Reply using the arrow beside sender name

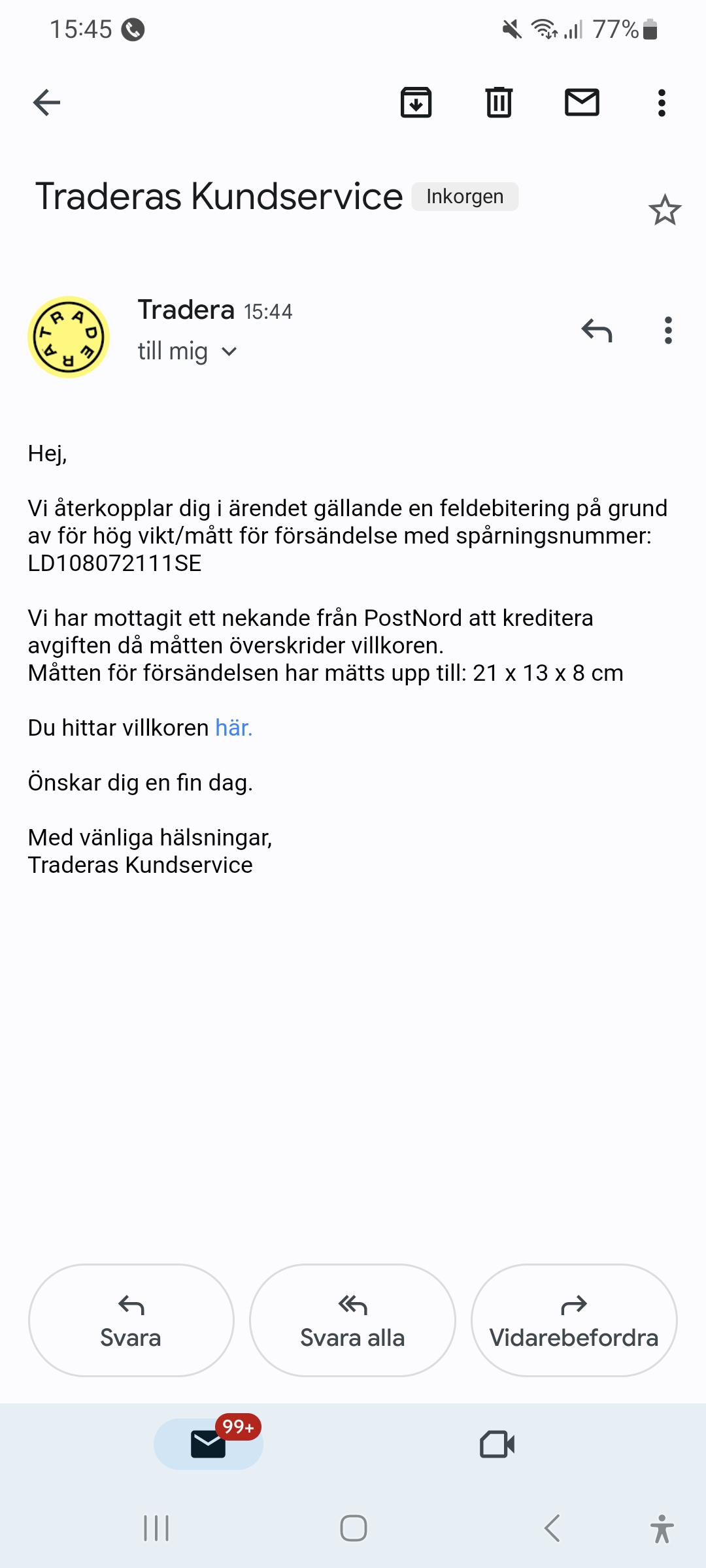coord(597,331)
